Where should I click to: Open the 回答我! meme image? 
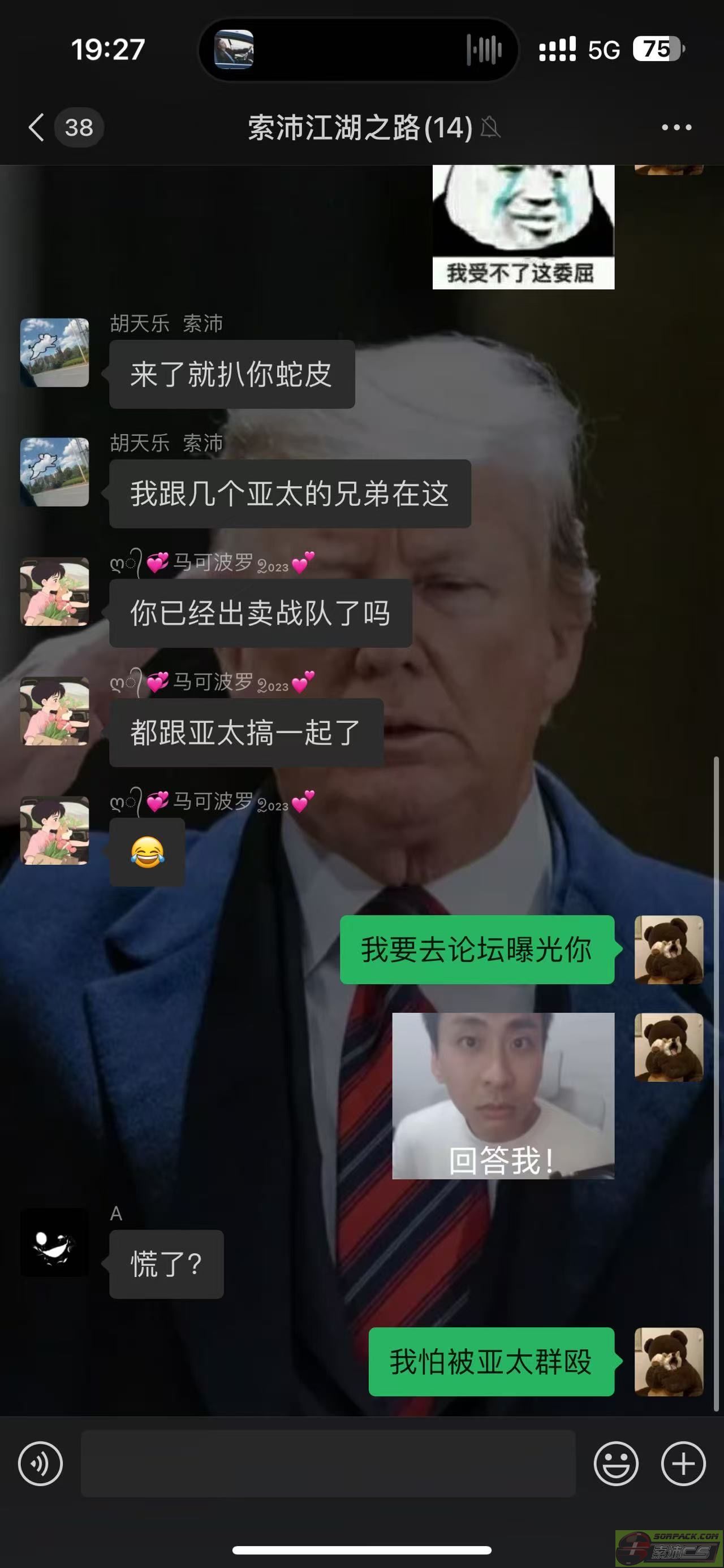click(503, 1095)
